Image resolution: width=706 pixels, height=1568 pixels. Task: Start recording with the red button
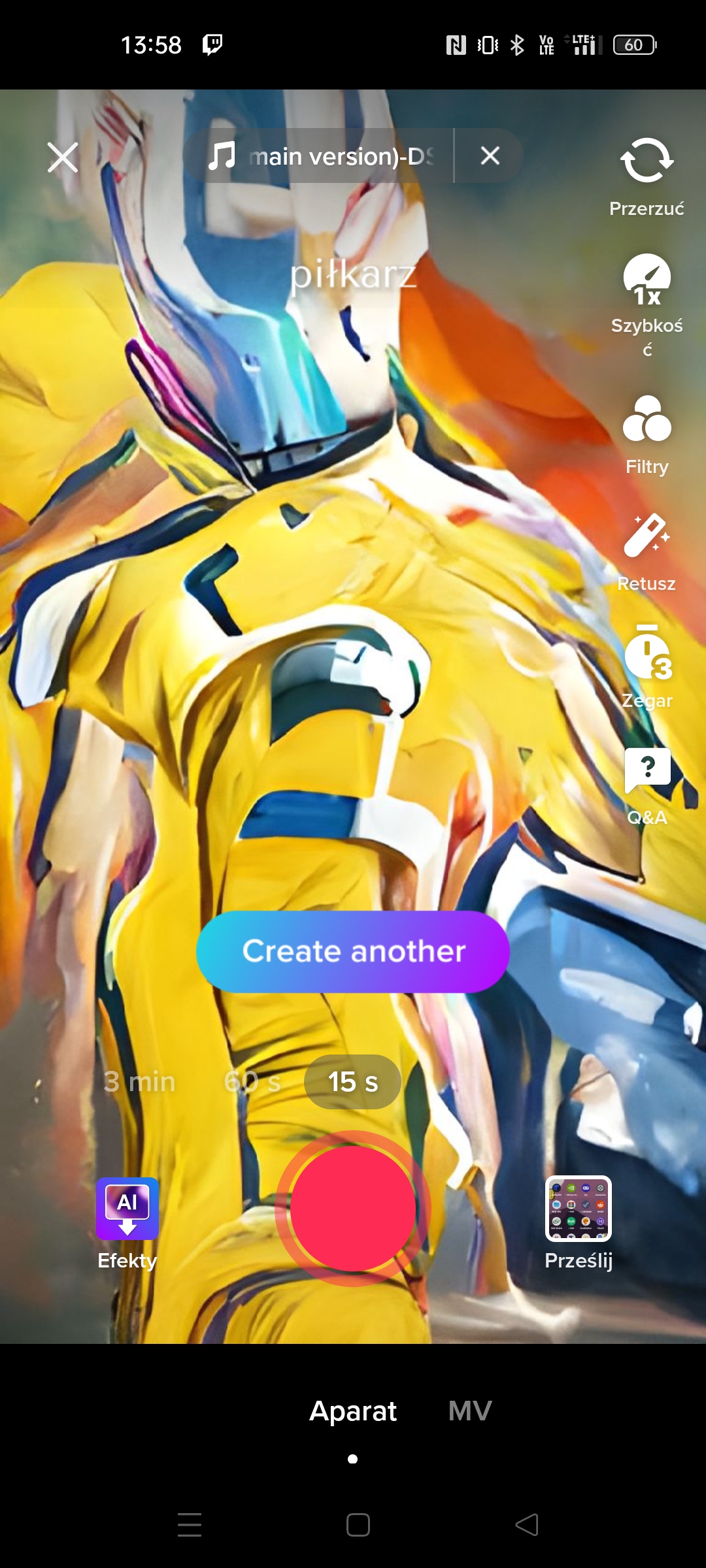tap(353, 1209)
